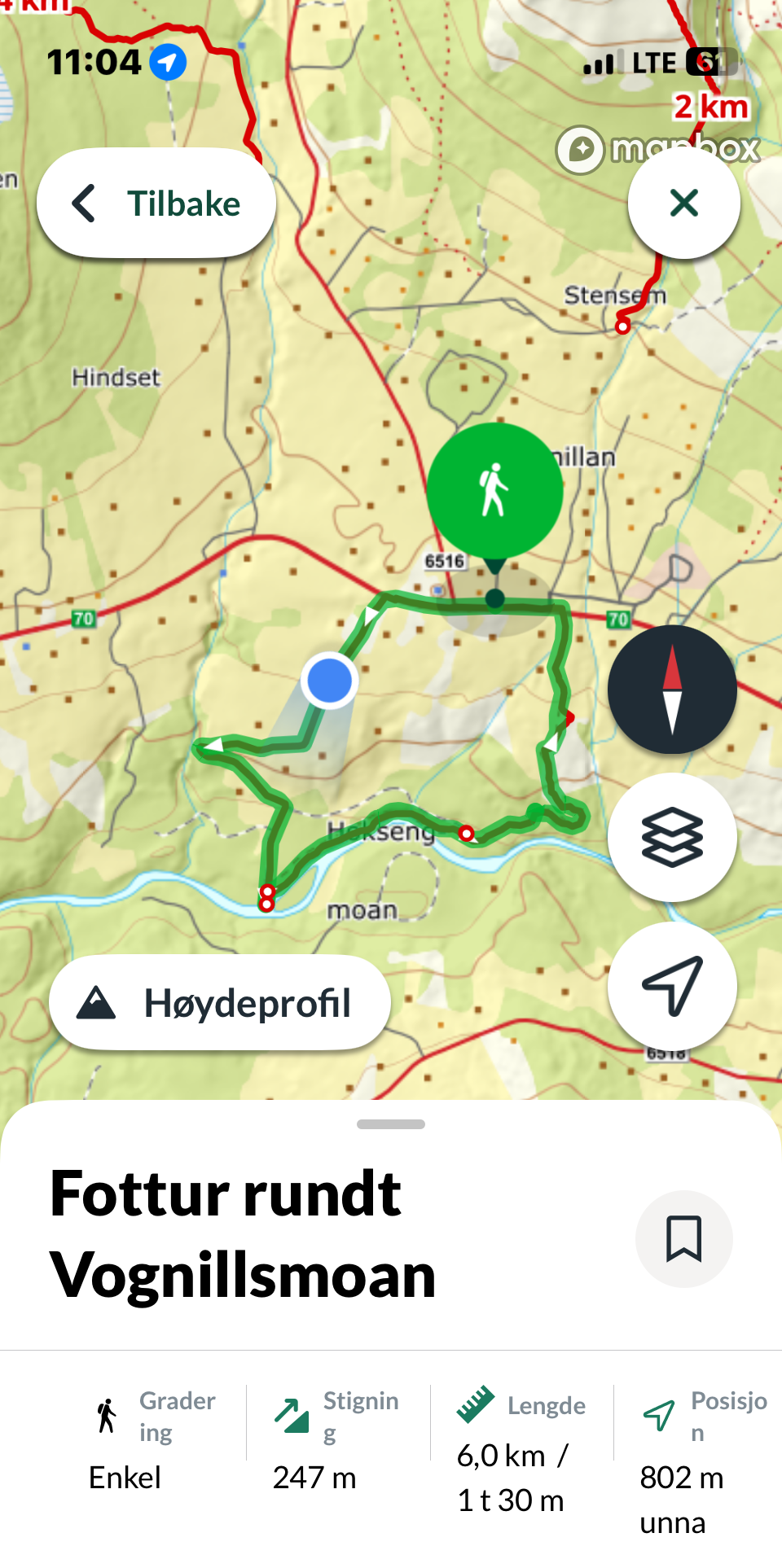Tap the blue user location dot
The height and width of the screenshot is (1568, 782).
click(331, 681)
